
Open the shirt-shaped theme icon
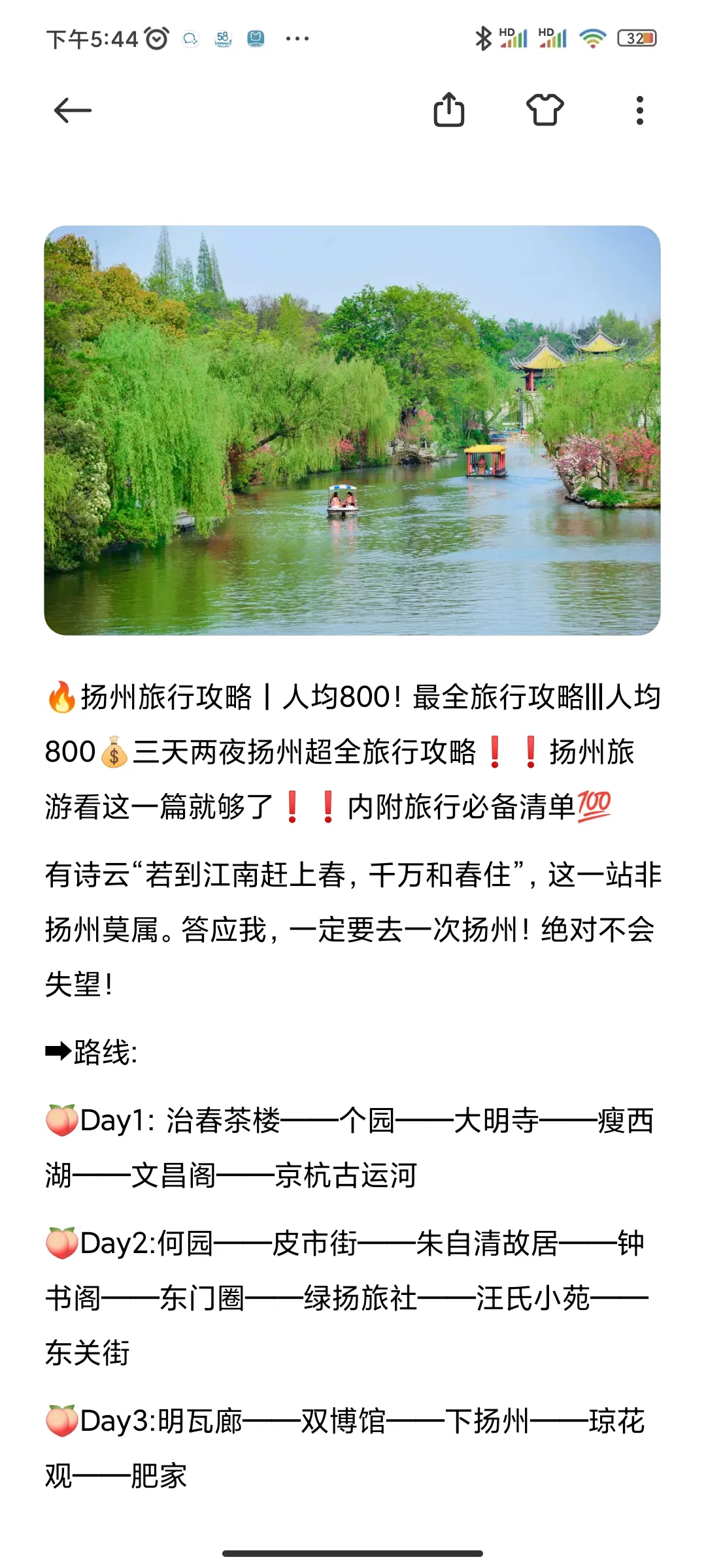coord(545,110)
